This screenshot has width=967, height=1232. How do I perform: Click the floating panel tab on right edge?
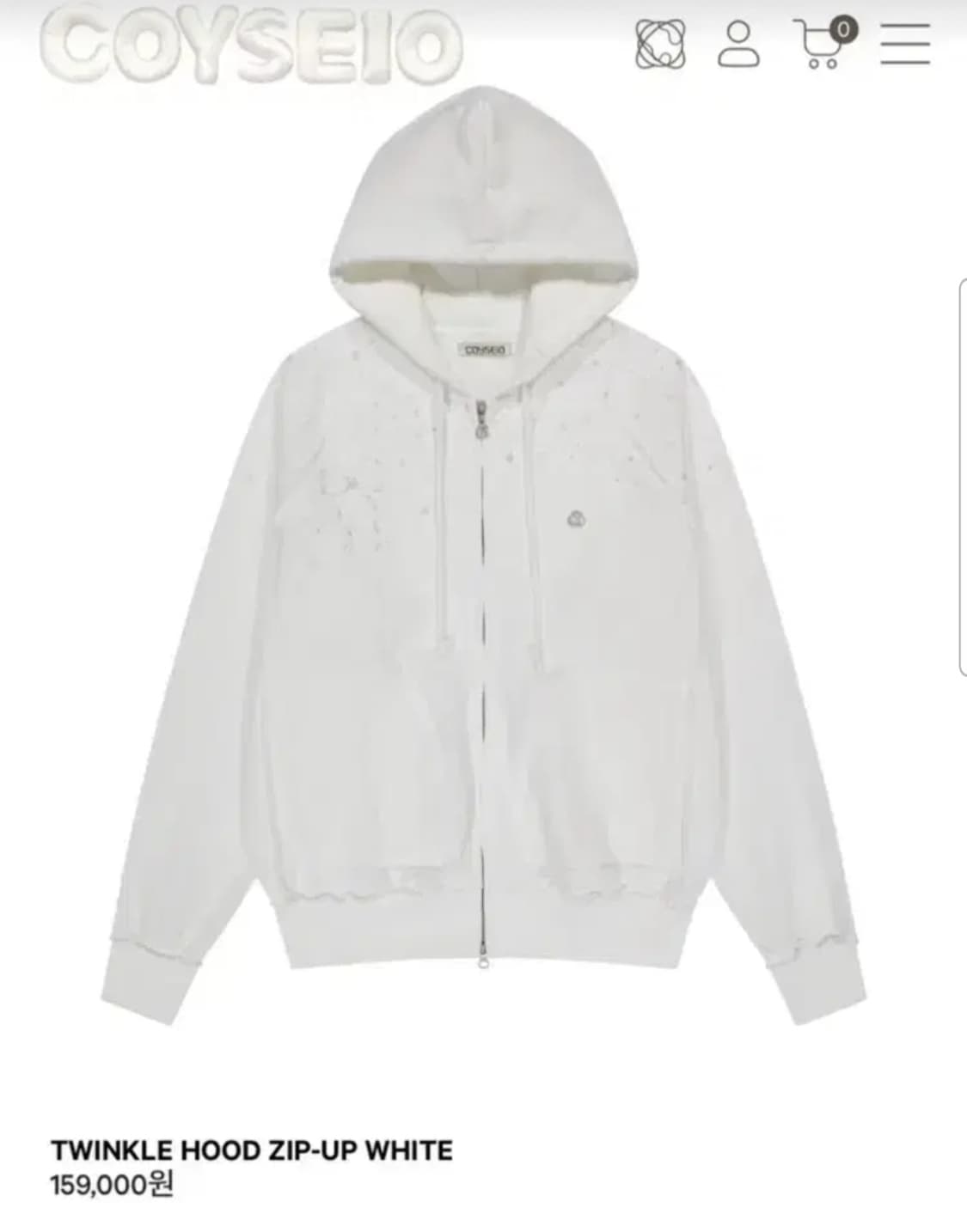(961, 473)
